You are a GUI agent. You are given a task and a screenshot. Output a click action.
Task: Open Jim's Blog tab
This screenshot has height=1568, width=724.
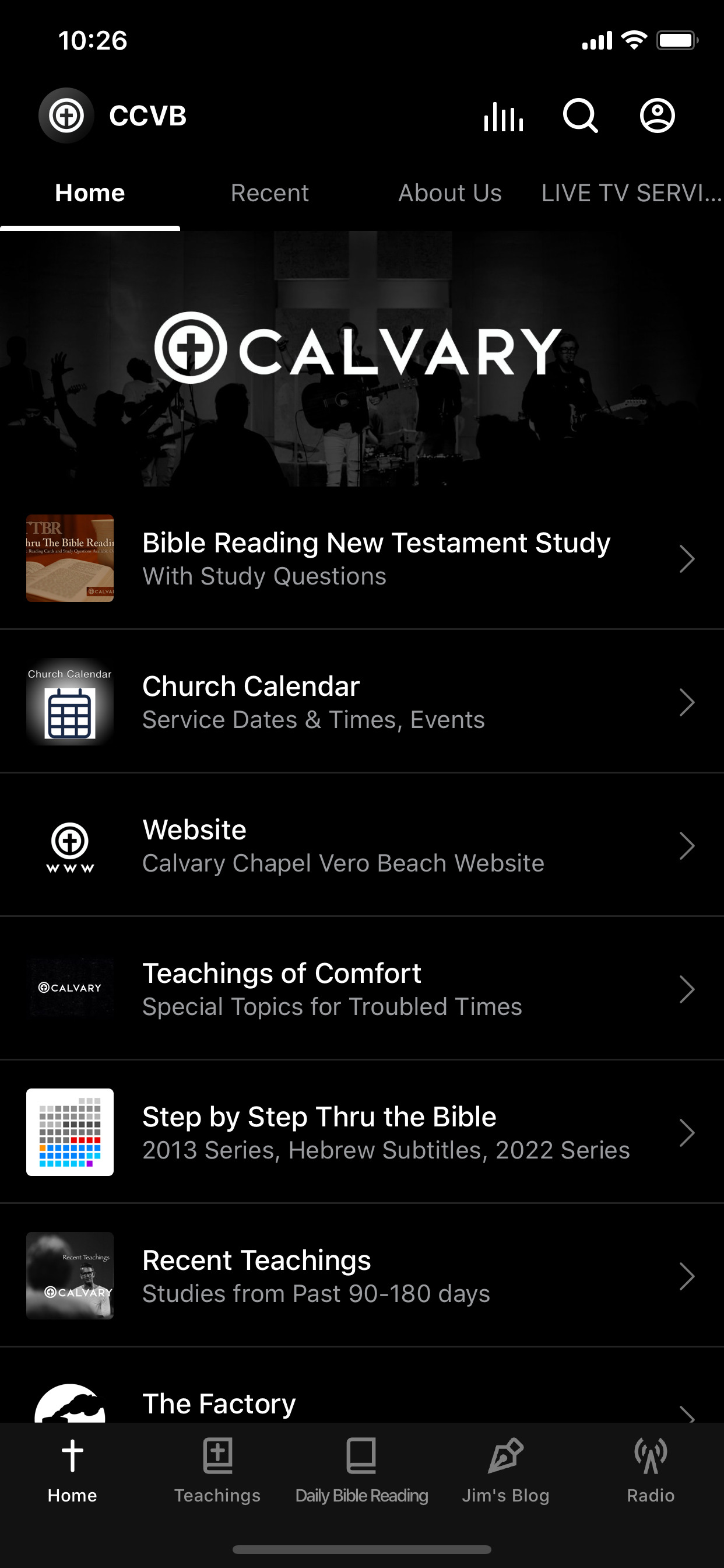click(505, 1470)
